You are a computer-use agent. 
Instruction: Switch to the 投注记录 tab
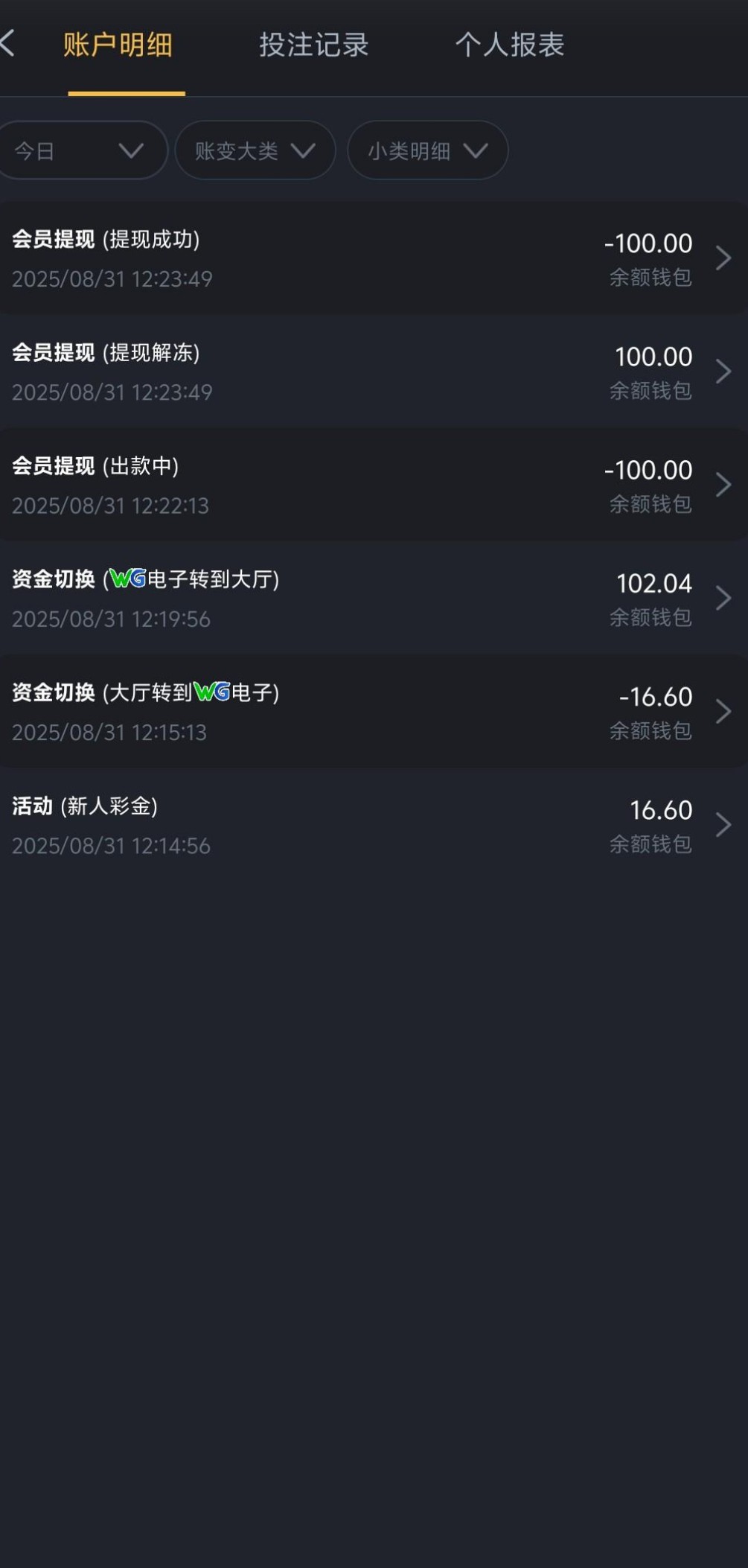[x=313, y=45]
